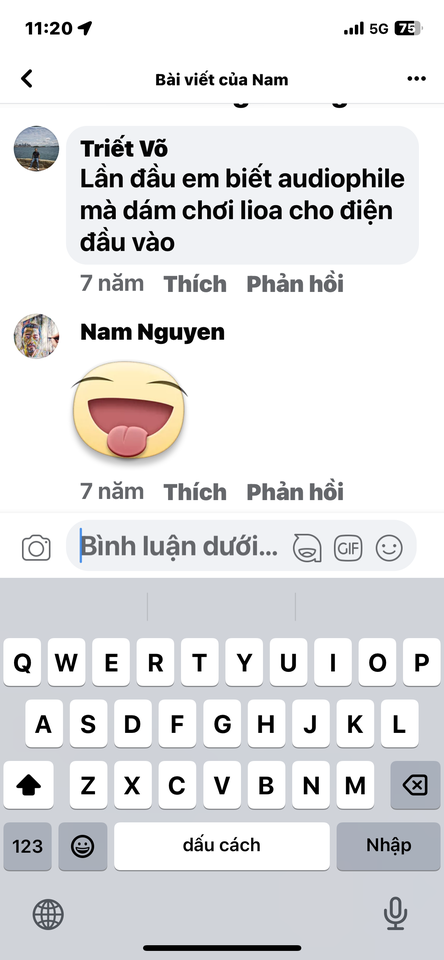Open Triết Võ's profile picture
This screenshot has width=444, height=960.
point(37,149)
